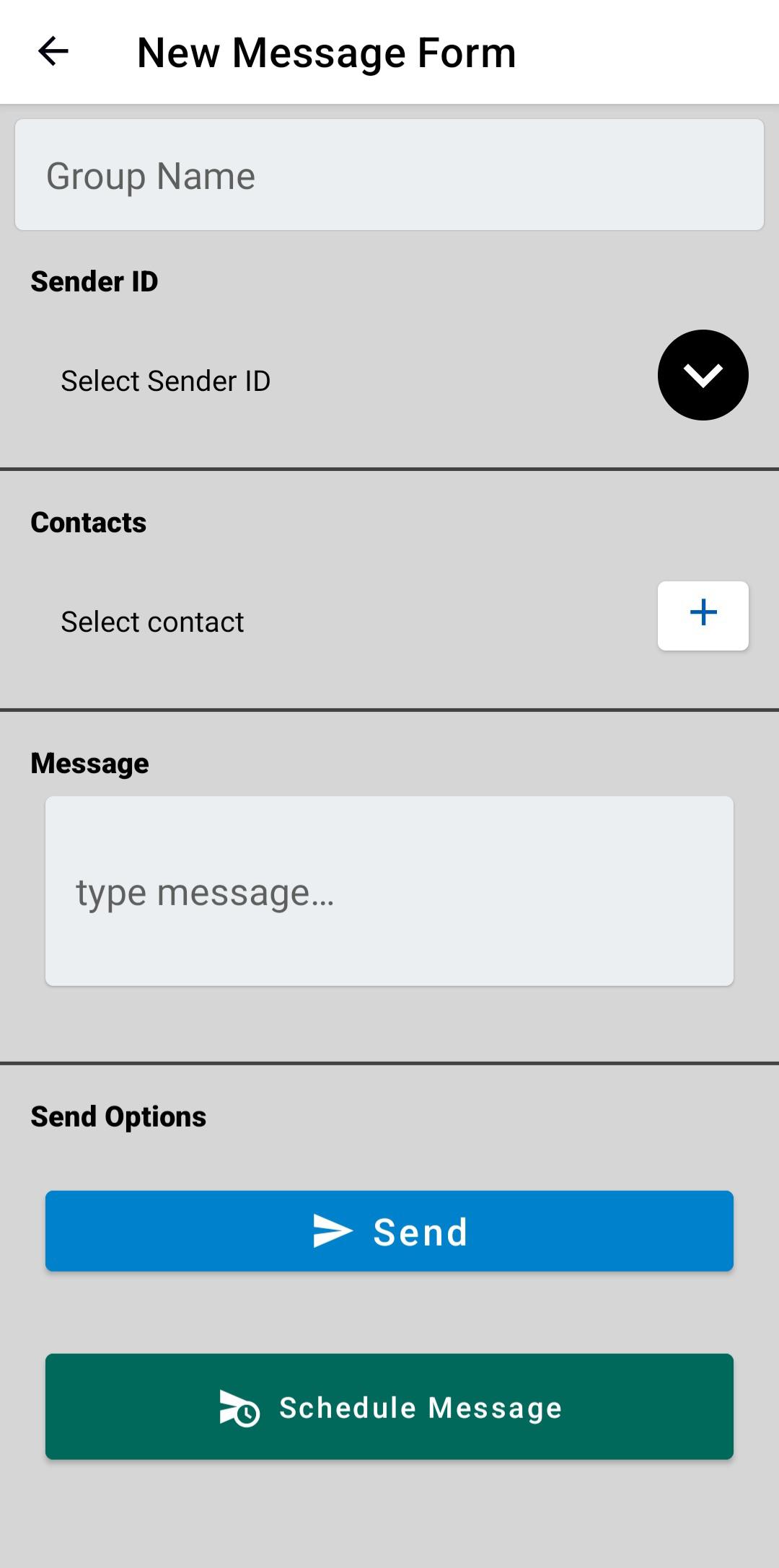Screen dimensions: 779x1568
Task: Tap the Group Name field
Action: click(389, 175)
